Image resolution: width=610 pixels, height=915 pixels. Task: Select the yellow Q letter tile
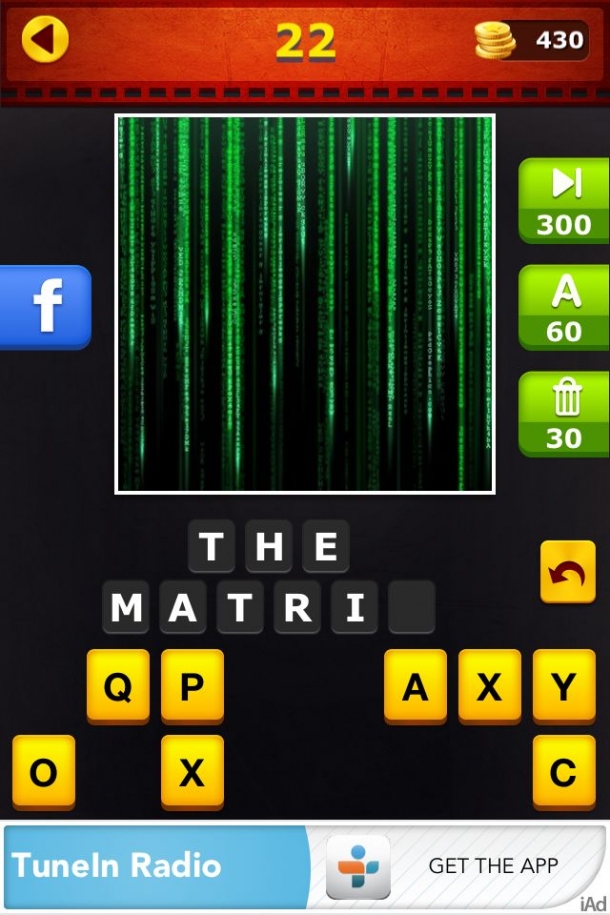tap(118, 686)
